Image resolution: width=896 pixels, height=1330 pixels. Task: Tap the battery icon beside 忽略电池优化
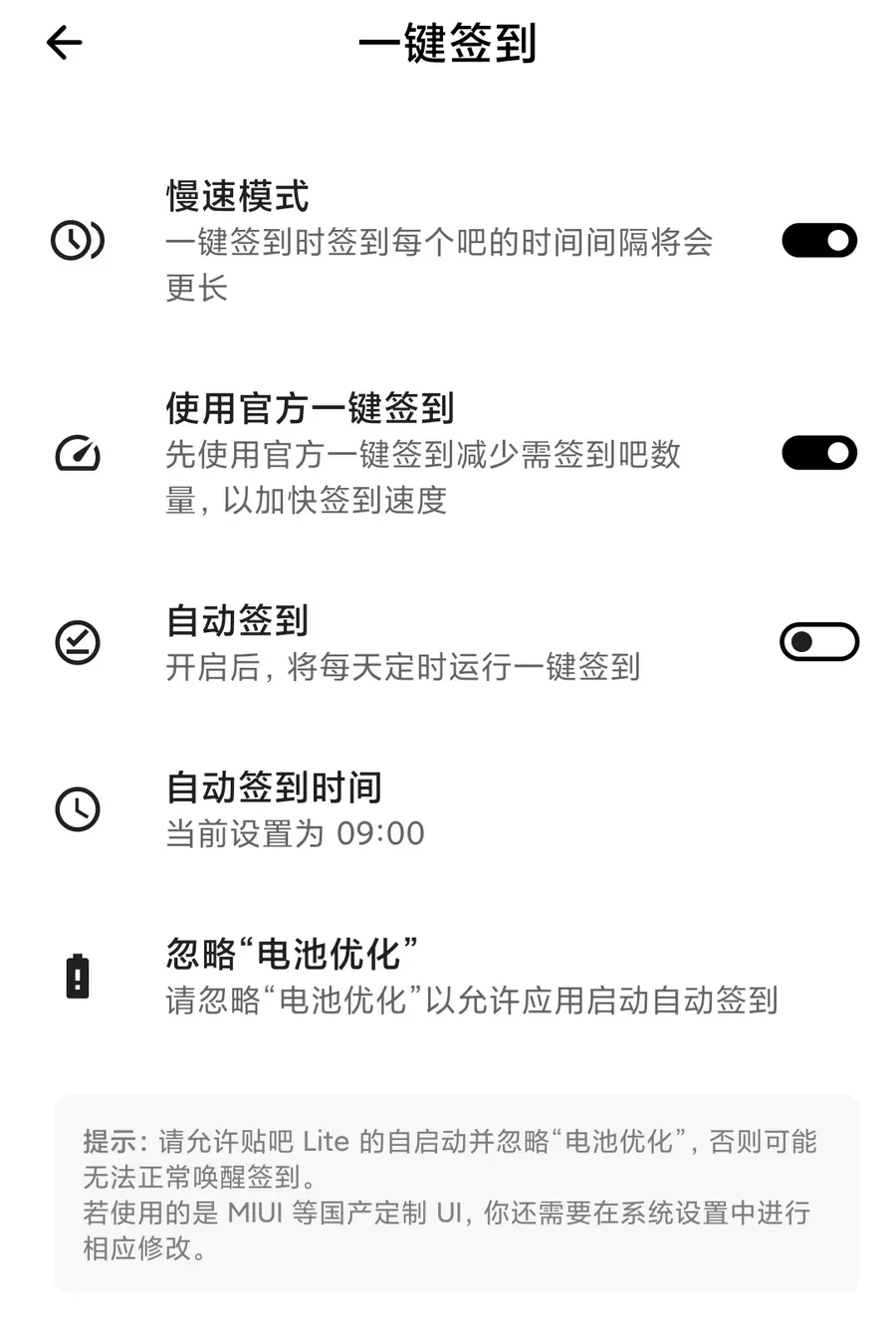tap(77, 976)
